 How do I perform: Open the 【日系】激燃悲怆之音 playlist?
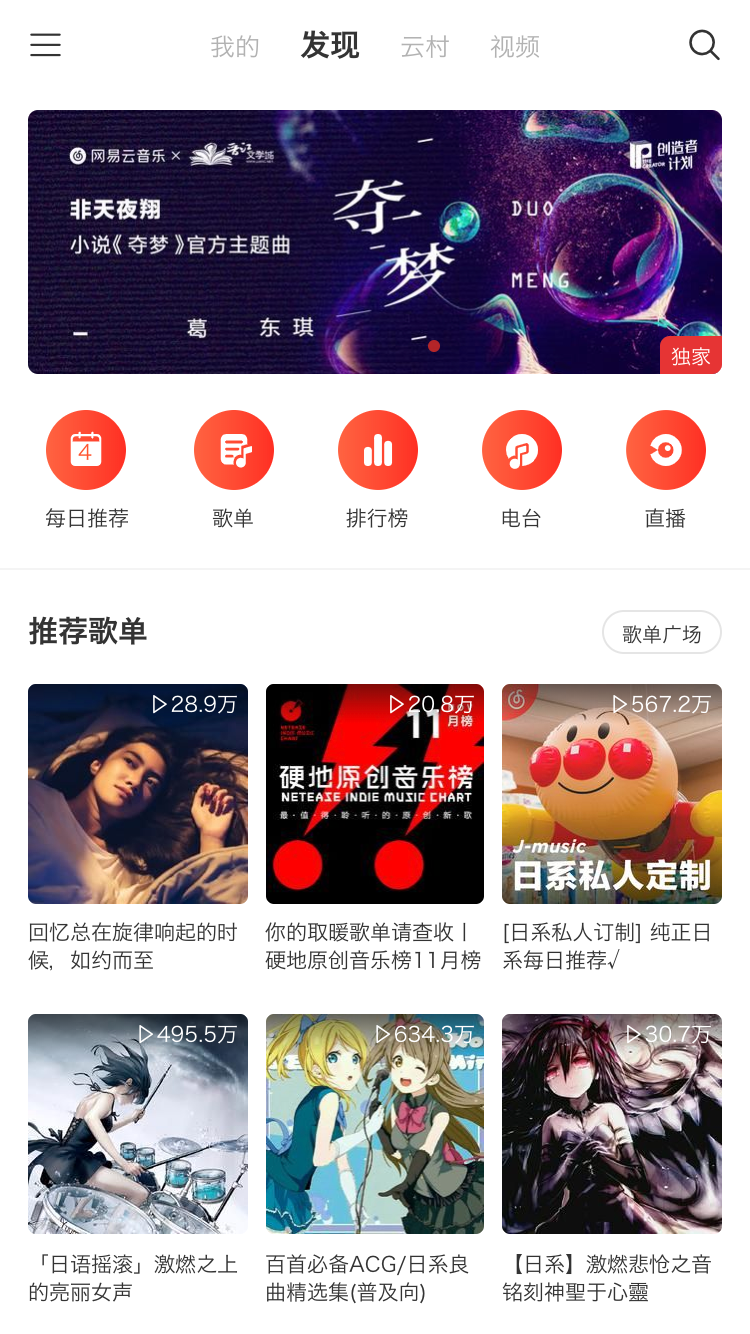pos(612,1124)
